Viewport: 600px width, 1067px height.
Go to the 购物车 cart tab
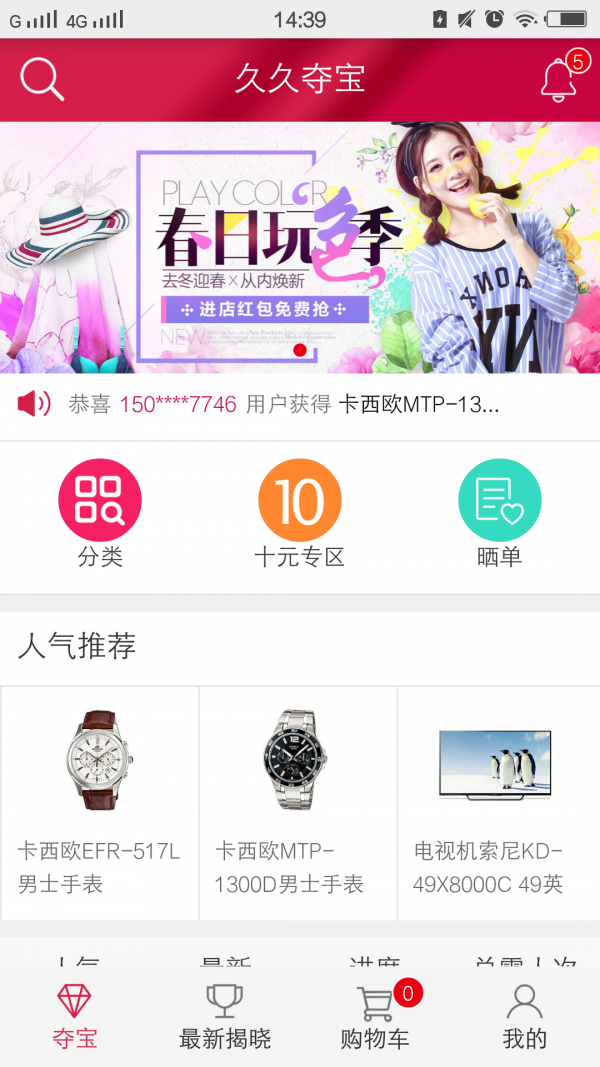point(376,1017)
